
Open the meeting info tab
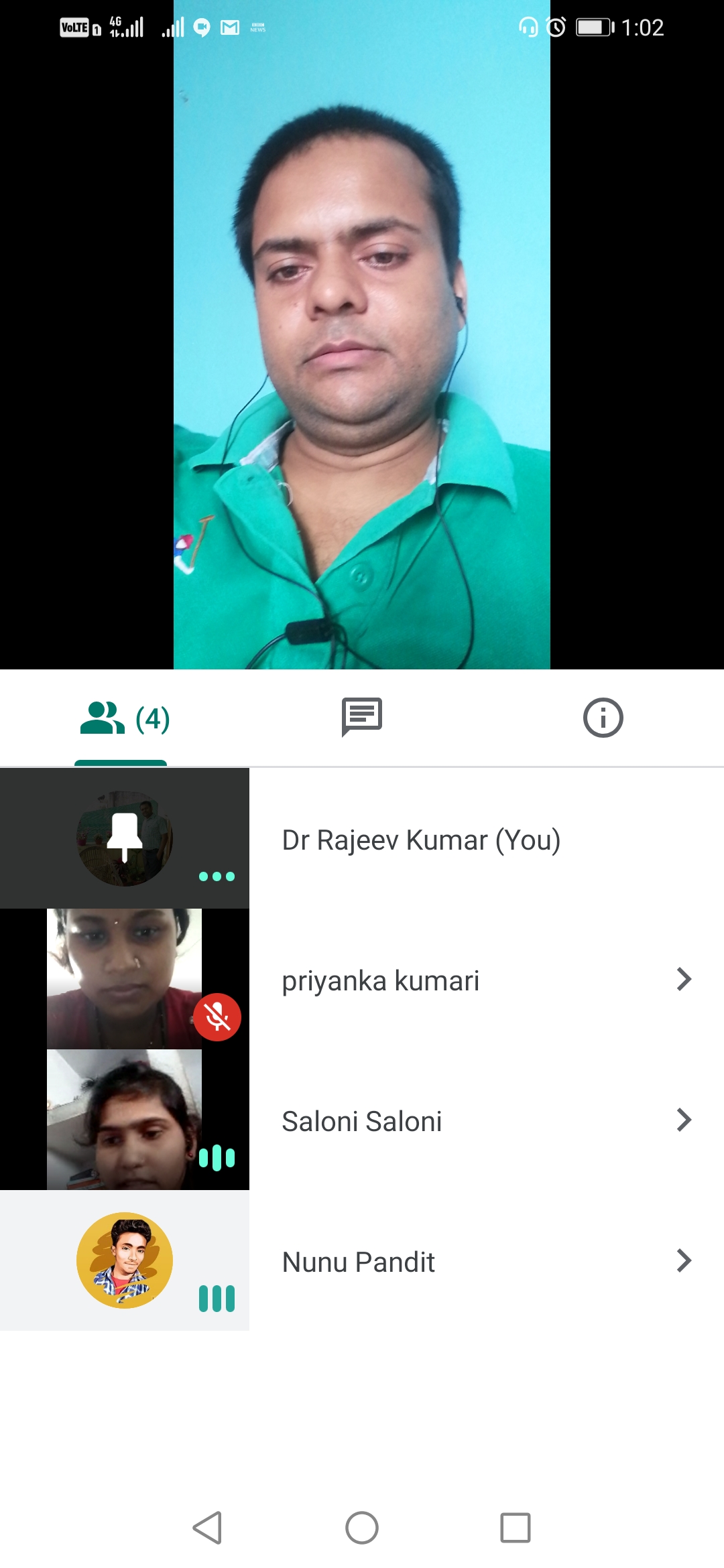[x=603, y=718]
